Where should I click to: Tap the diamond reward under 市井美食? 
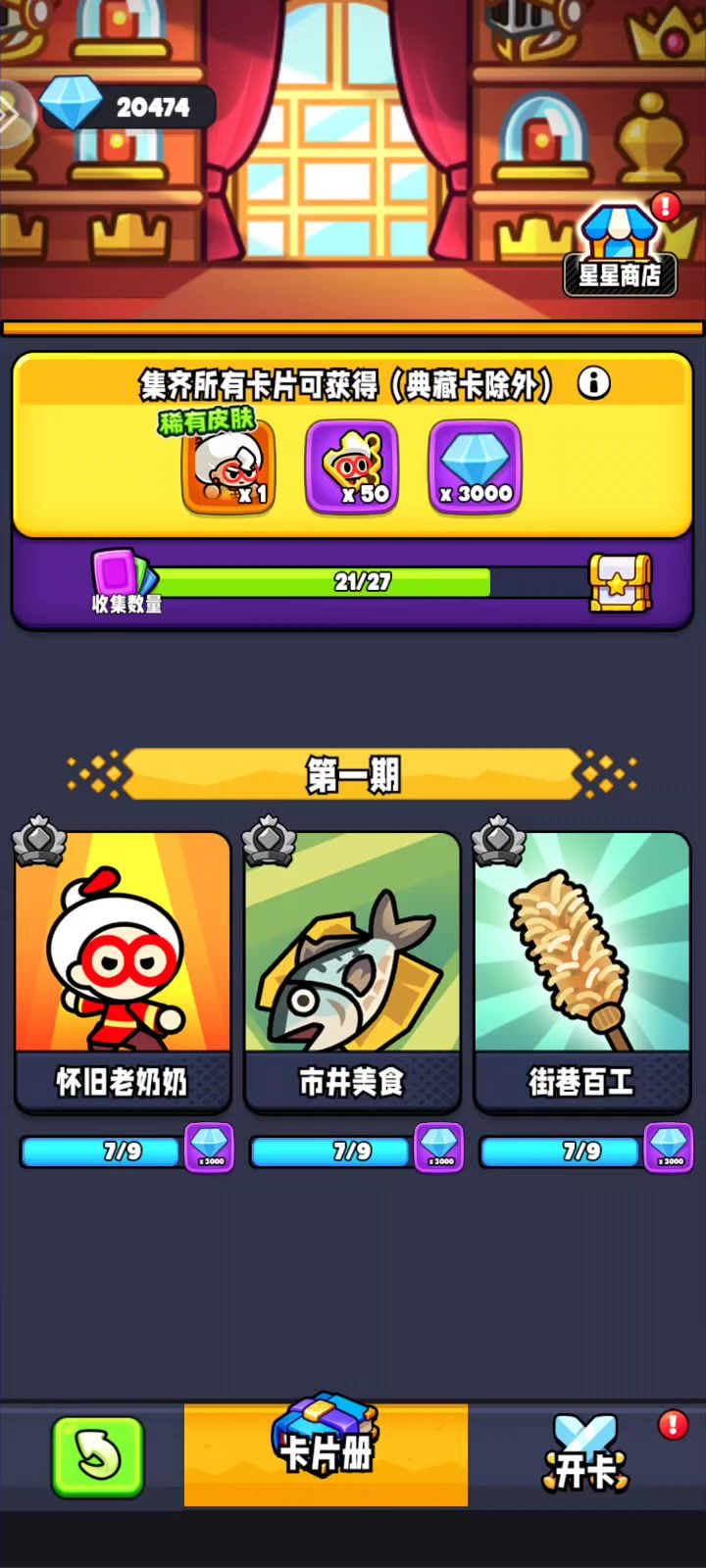(439, 1148)
